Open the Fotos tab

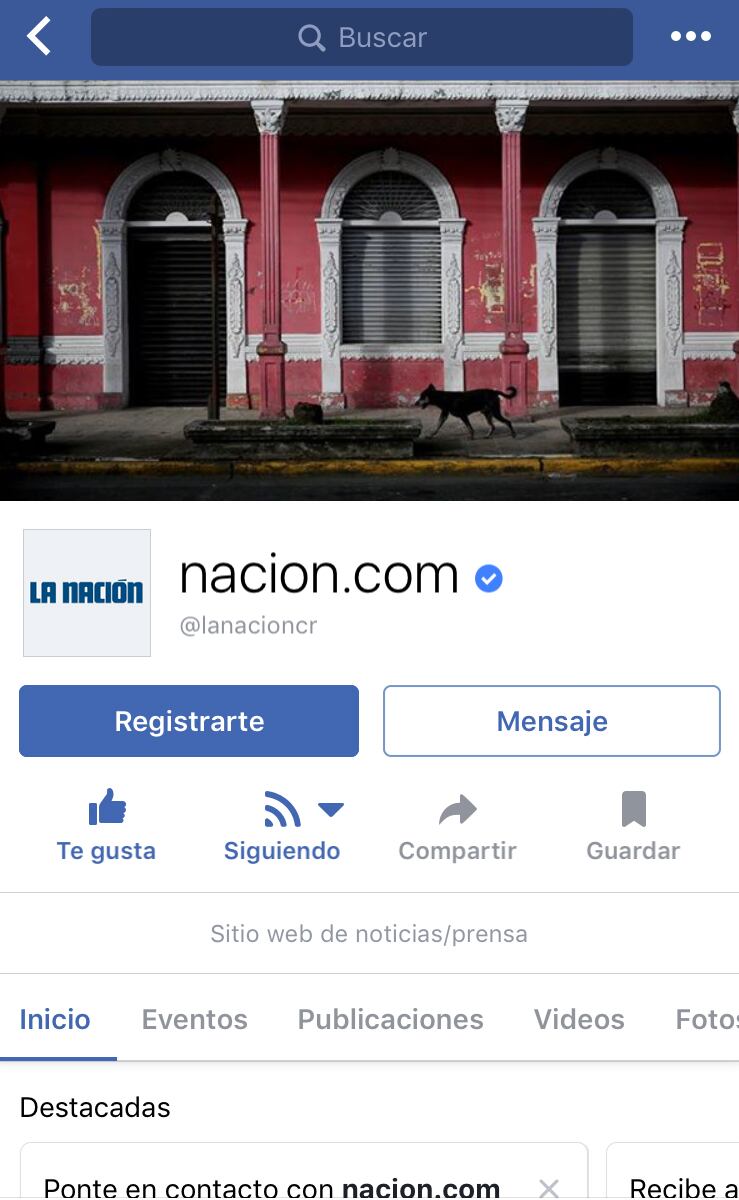tap(707, 1019)
